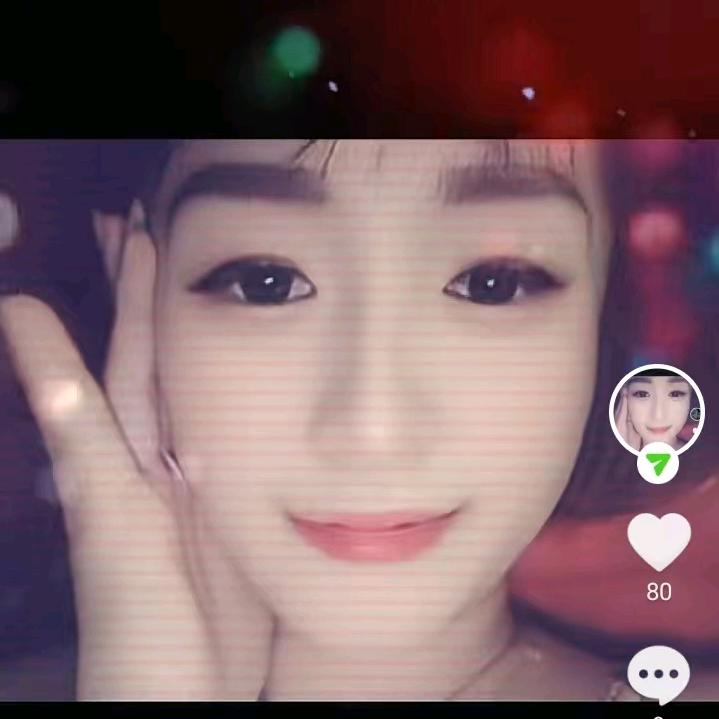Follow the creator via green badge
This screenshot has width=719, height=719.
(657, 464)
